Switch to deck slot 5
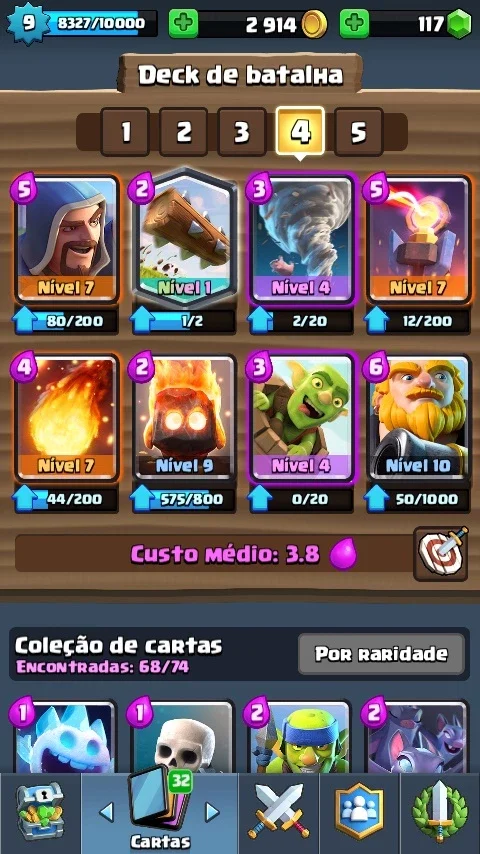The height and width of the screenshot is (854, 480). (359, 132)
